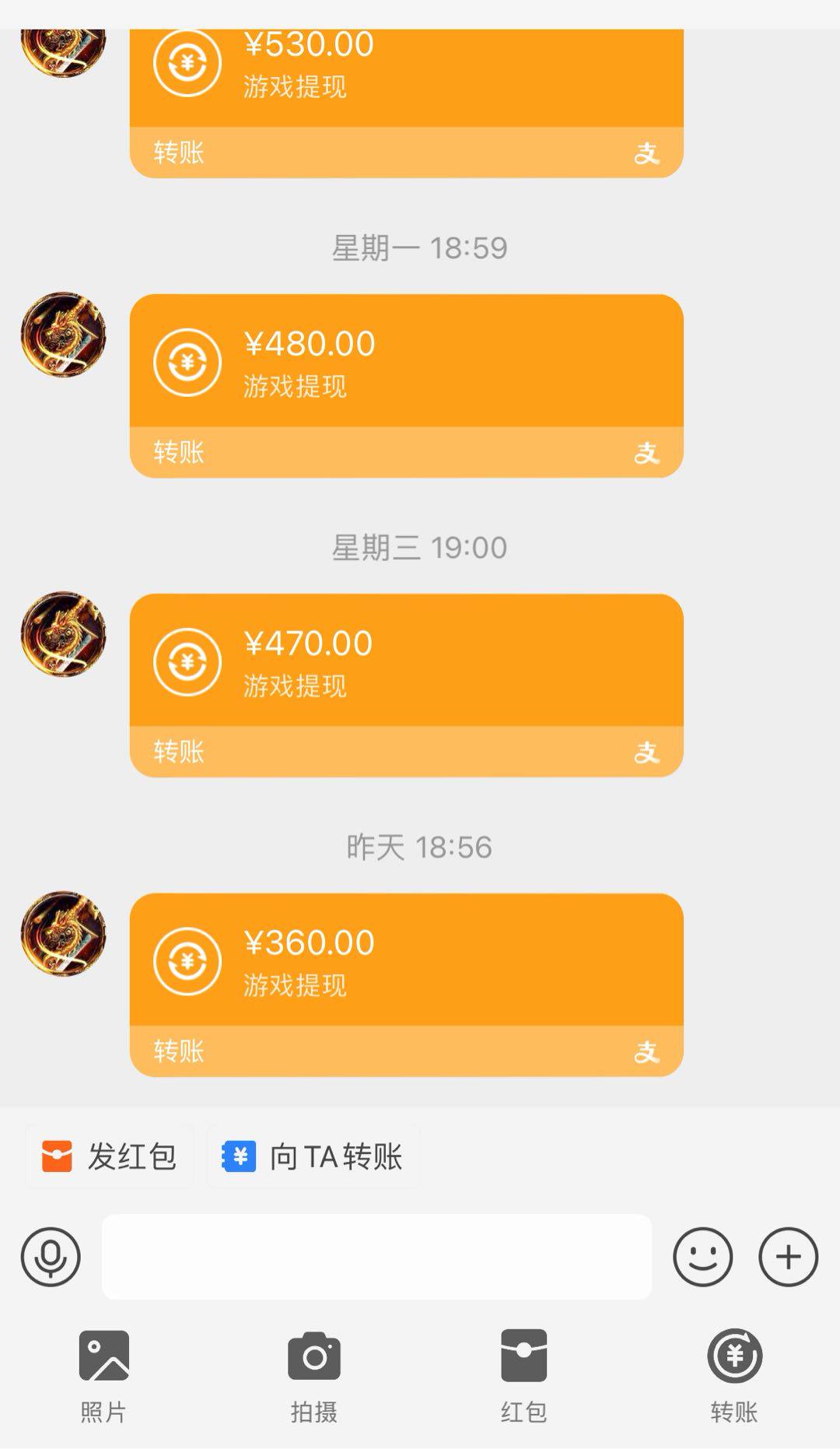840x1449 pixels.
Task: Open sender's avatar beside ¥360.00 transfer
Action: pyautogui.click(x=63, y=934)
